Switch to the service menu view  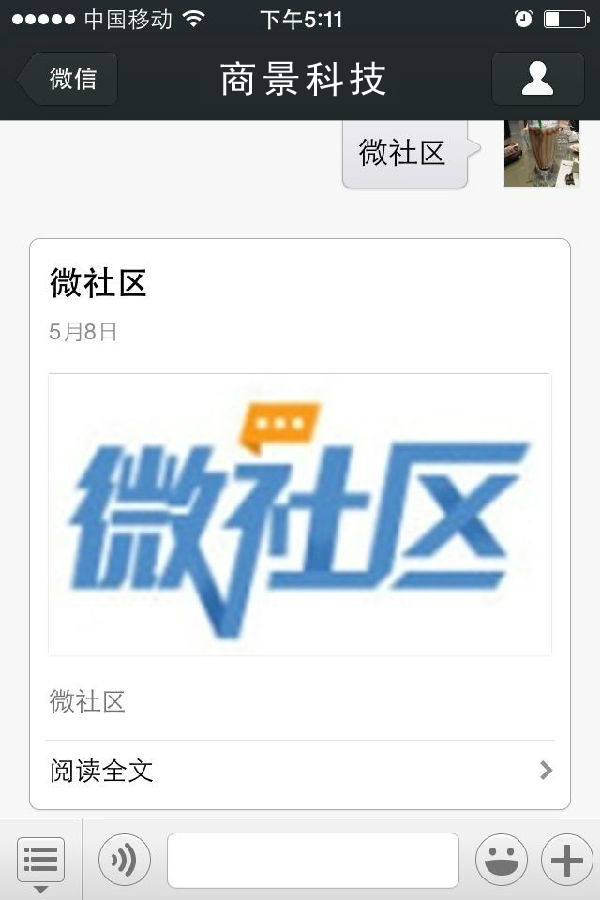click(x=41, y=860)
